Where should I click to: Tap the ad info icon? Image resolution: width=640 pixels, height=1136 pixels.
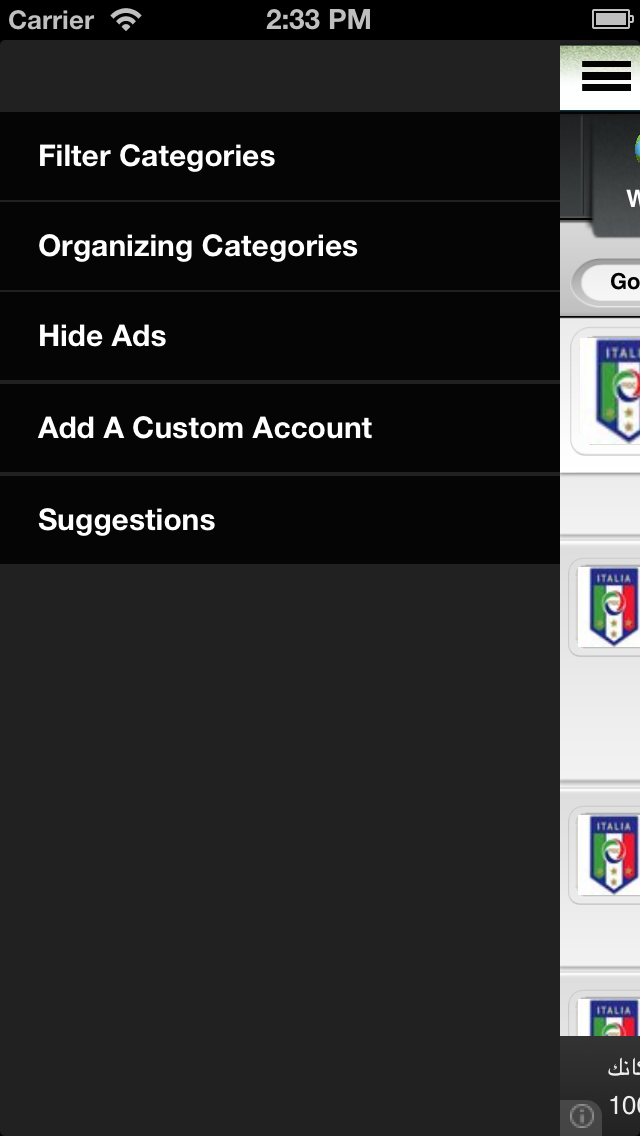tap(582, 1114)
